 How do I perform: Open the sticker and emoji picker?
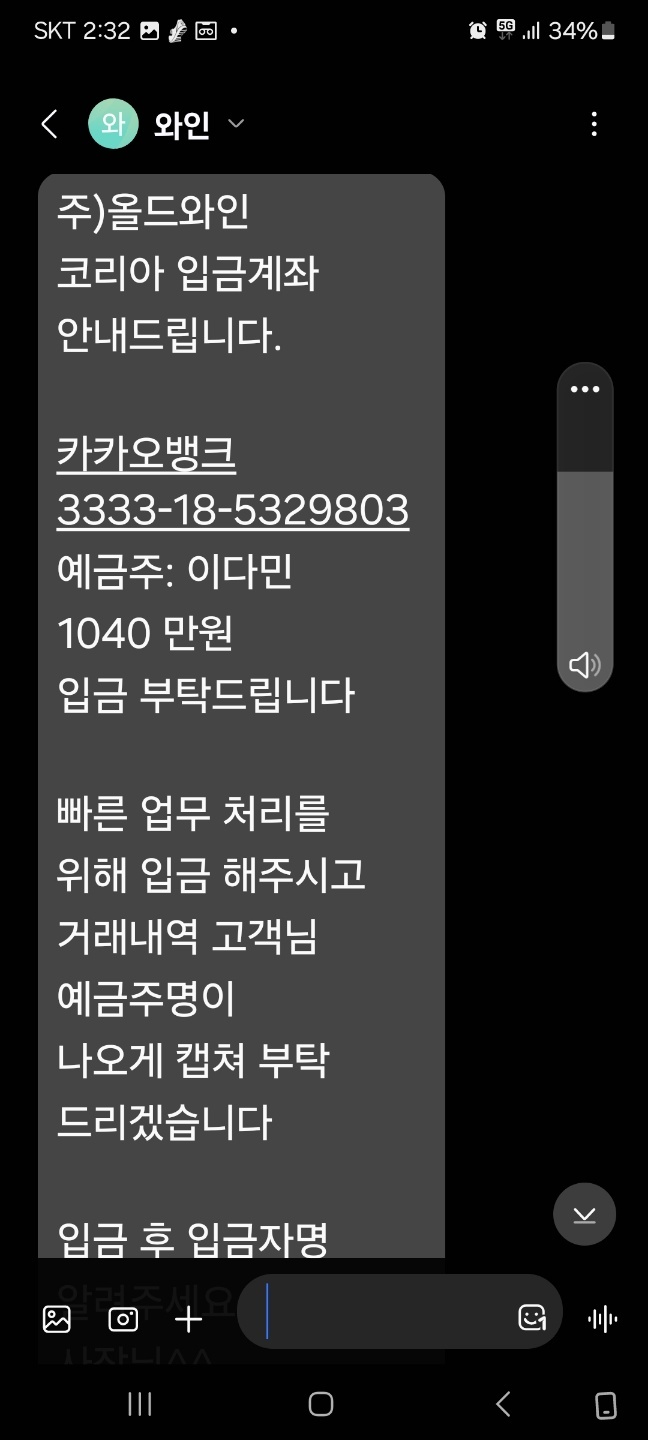click(x=532, y=1318)
